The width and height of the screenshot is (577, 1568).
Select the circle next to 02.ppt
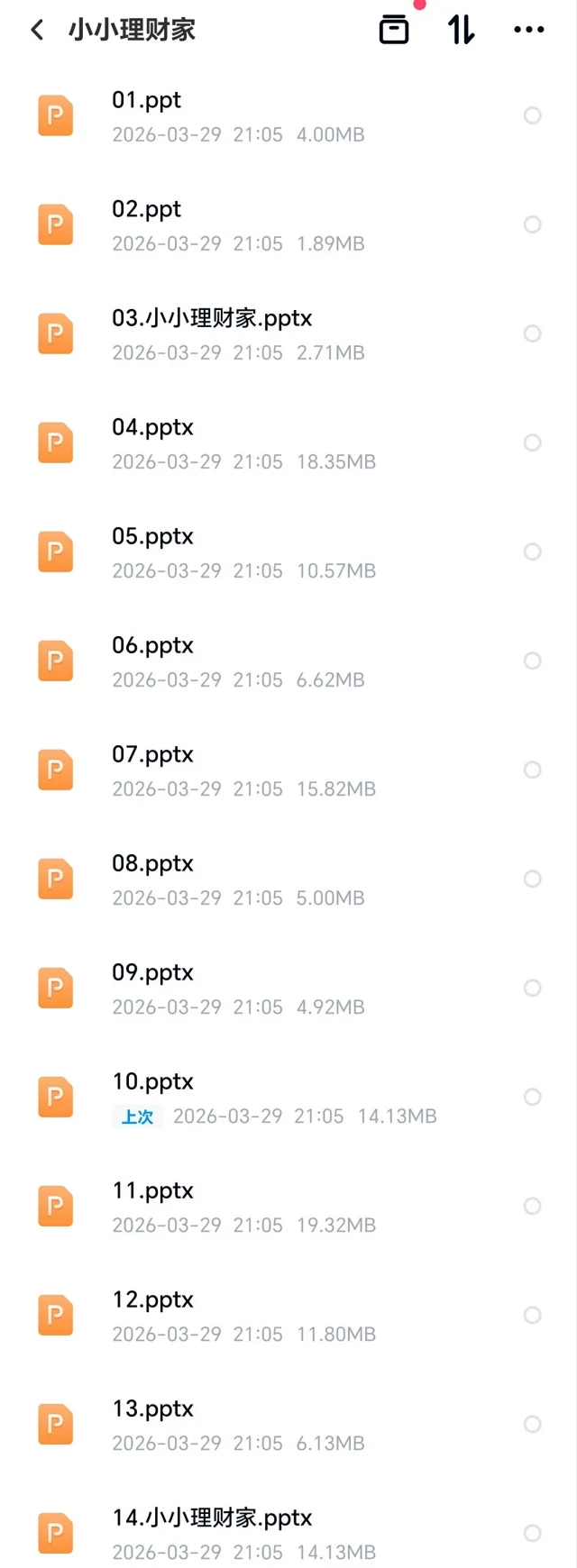click(x=533, y=224)
